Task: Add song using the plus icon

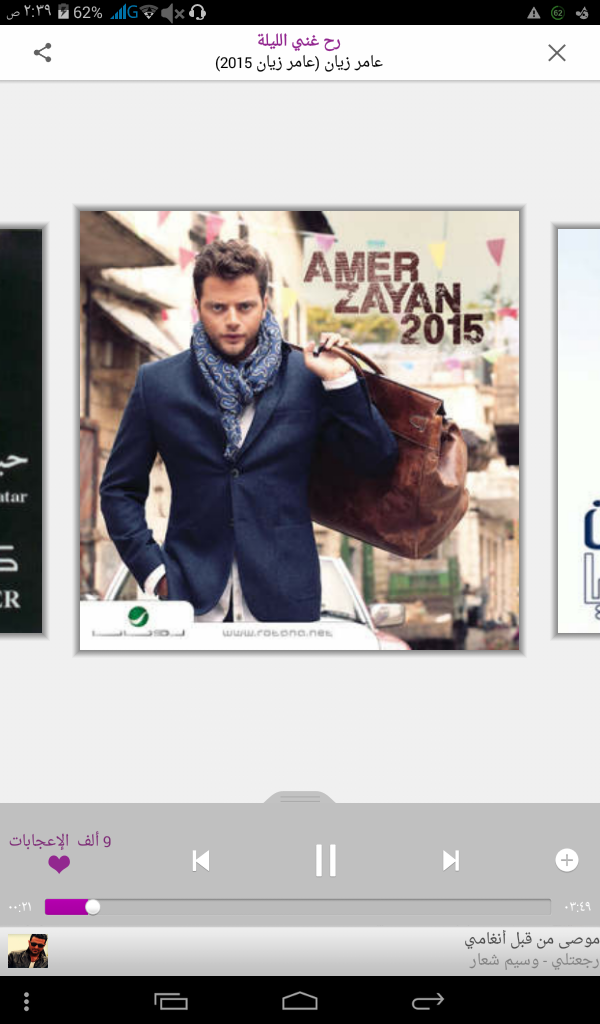Action: click(567, 859)
